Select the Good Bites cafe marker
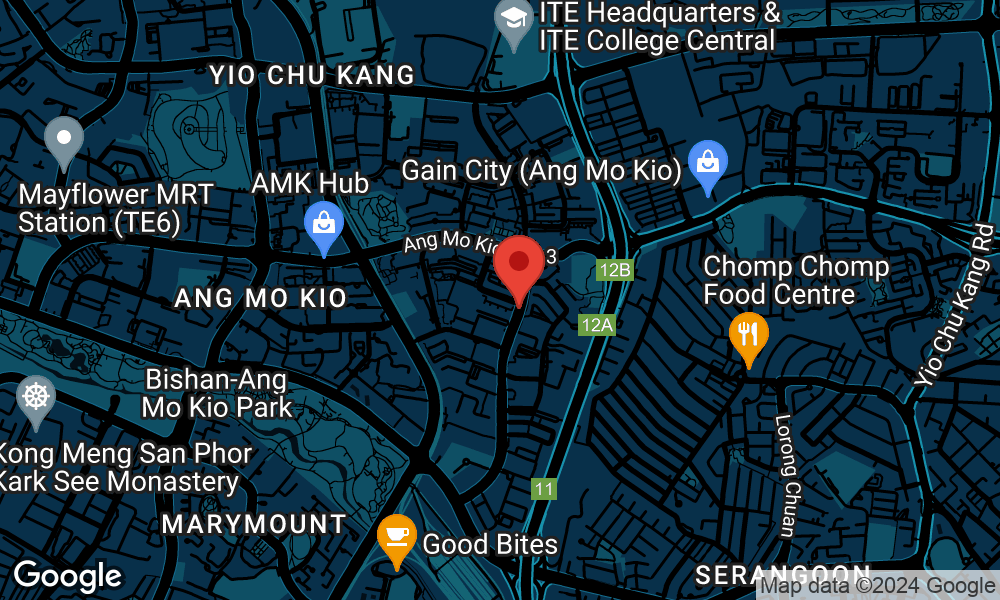The image size is (1000, 600). 397,538
